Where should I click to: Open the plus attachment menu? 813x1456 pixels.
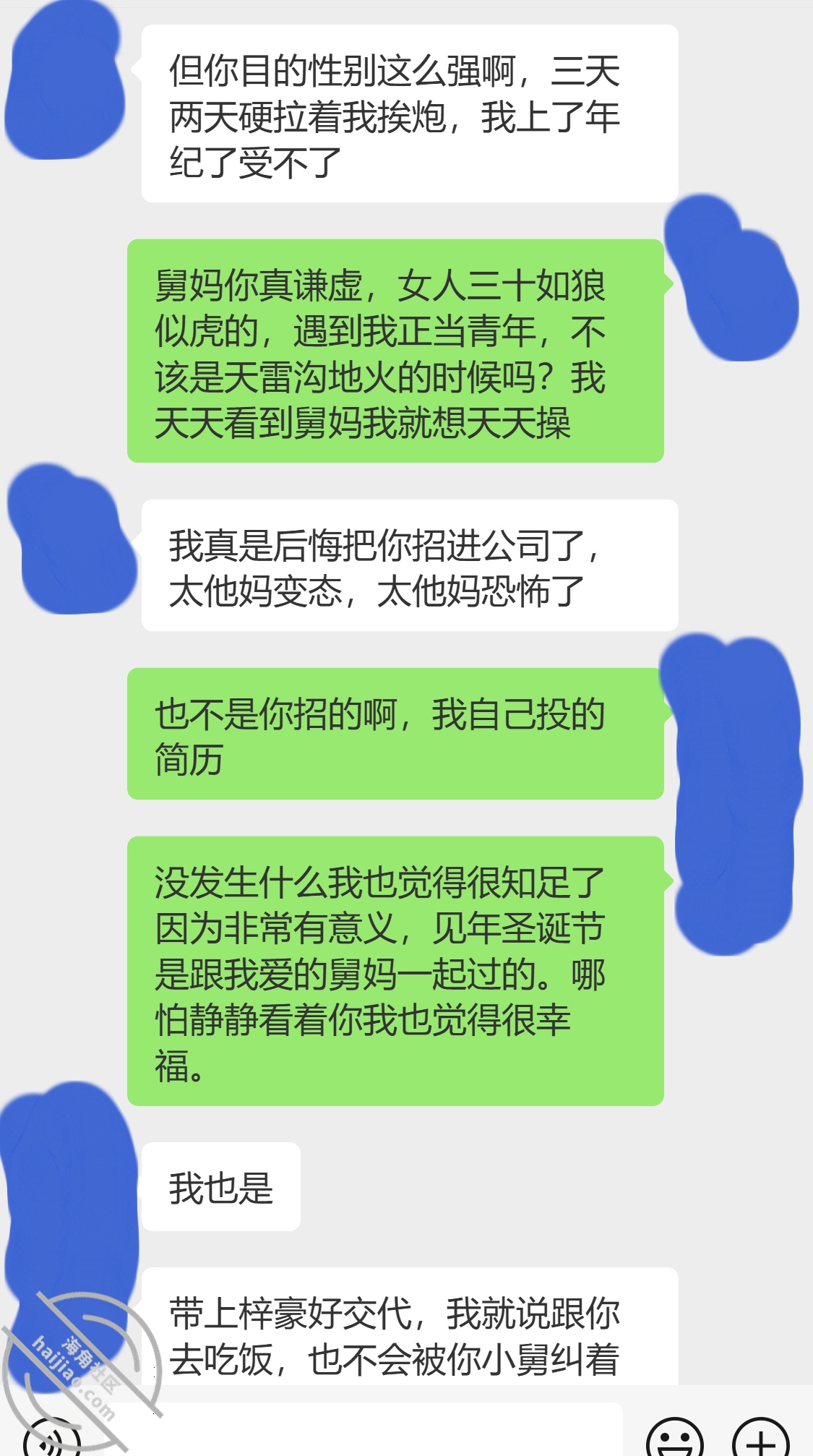click(x=760, y=1440)
